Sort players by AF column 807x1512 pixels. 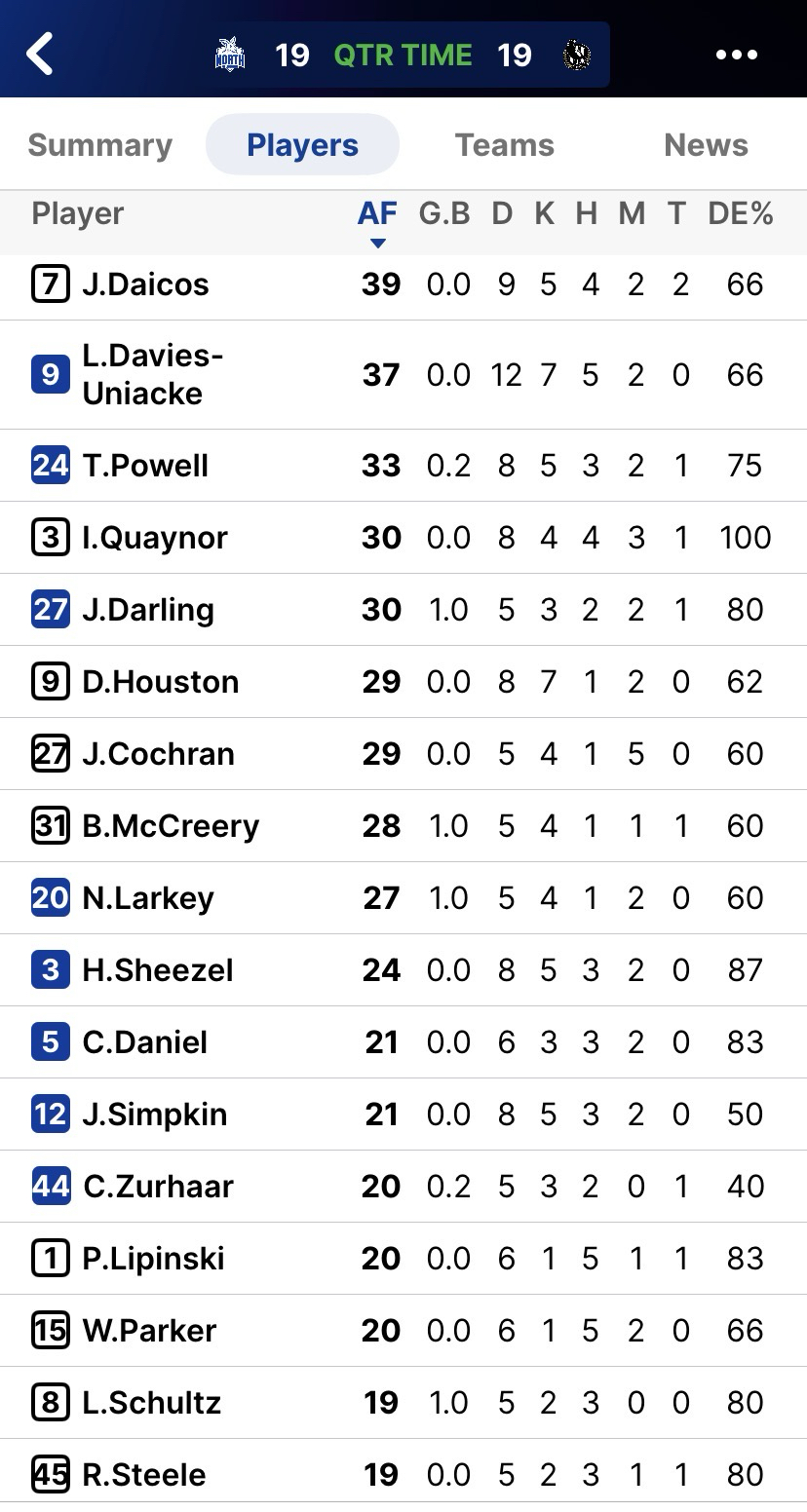377,214
